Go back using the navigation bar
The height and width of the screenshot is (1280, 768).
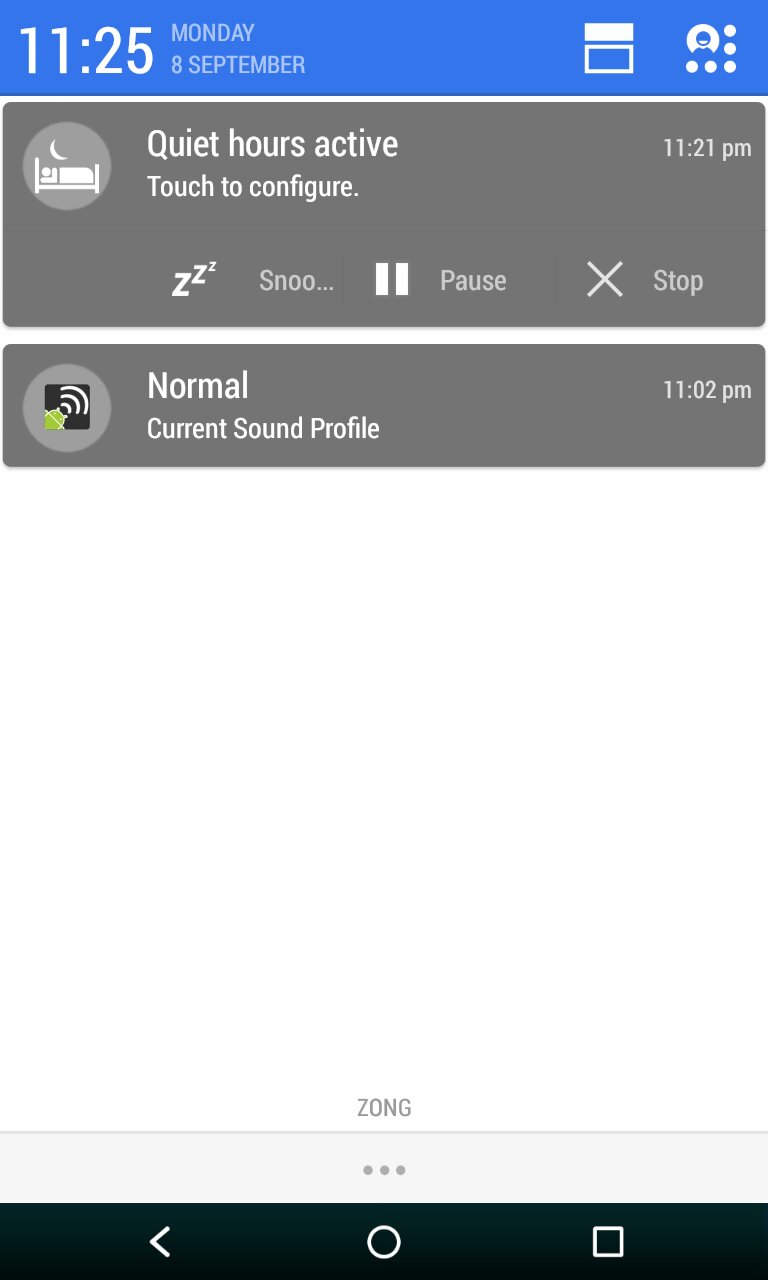160,1241
